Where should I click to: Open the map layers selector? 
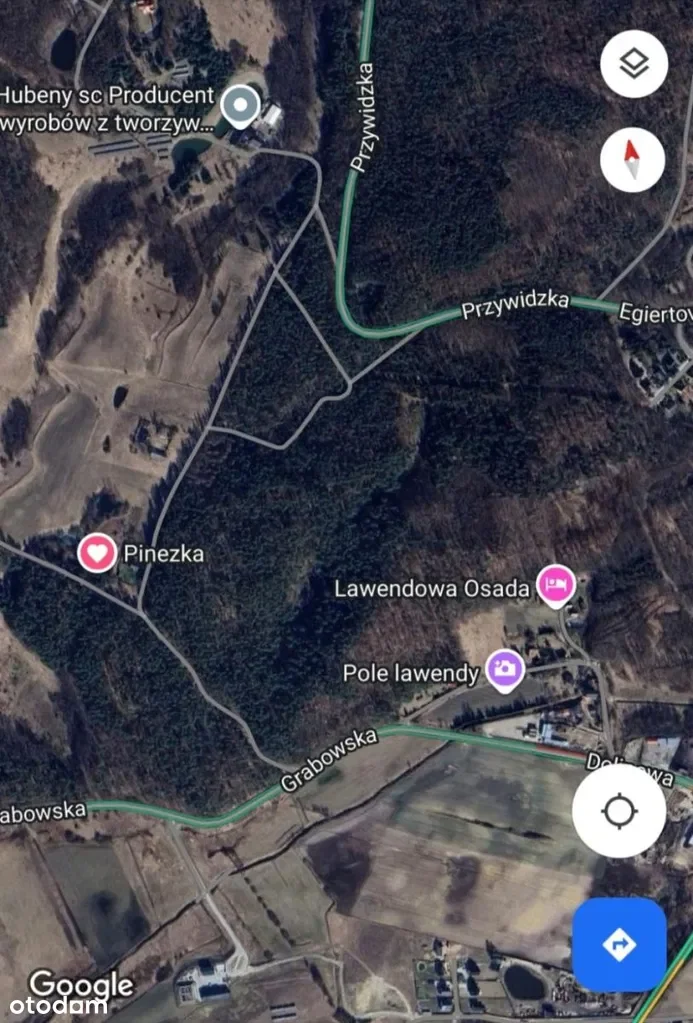coord(633,64)
